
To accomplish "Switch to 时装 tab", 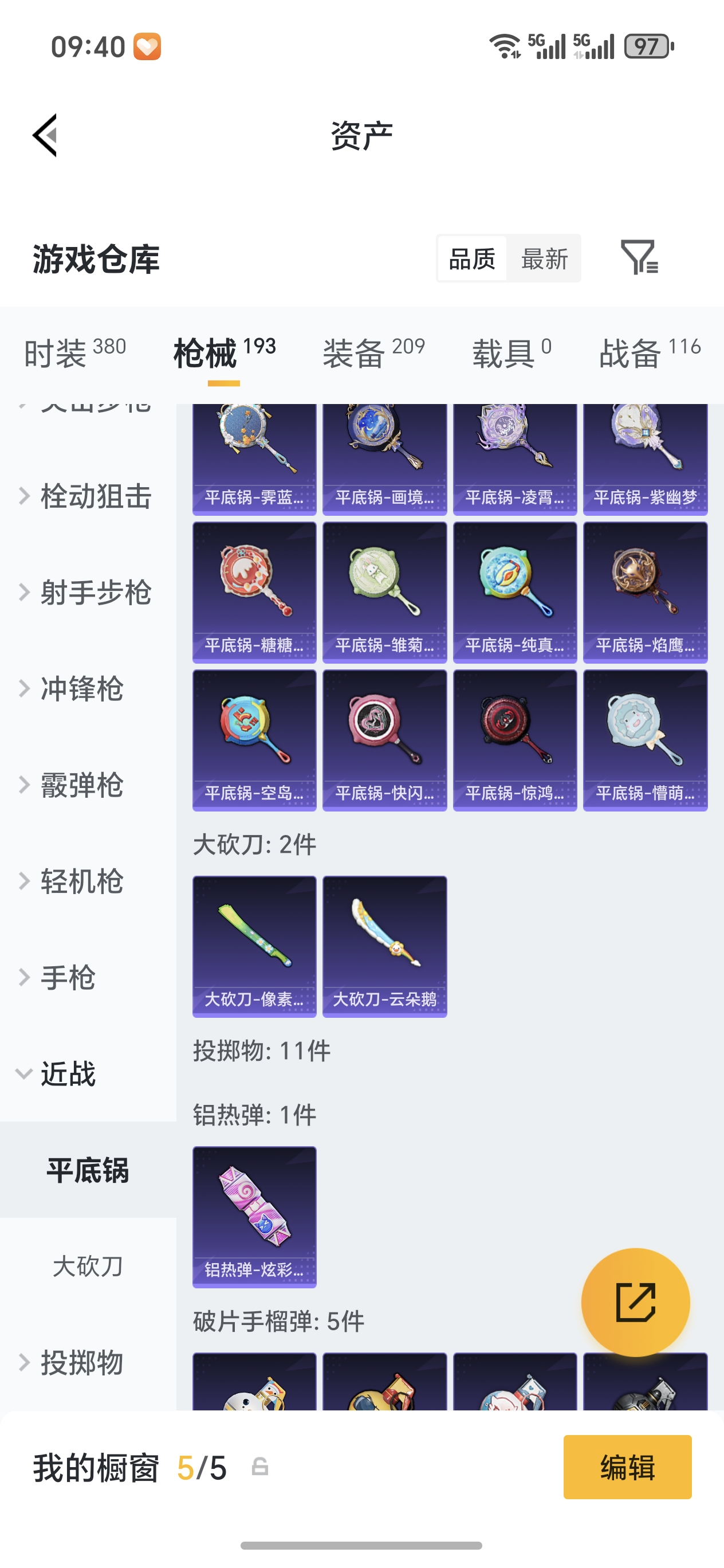I will click(x=74, y=352).
